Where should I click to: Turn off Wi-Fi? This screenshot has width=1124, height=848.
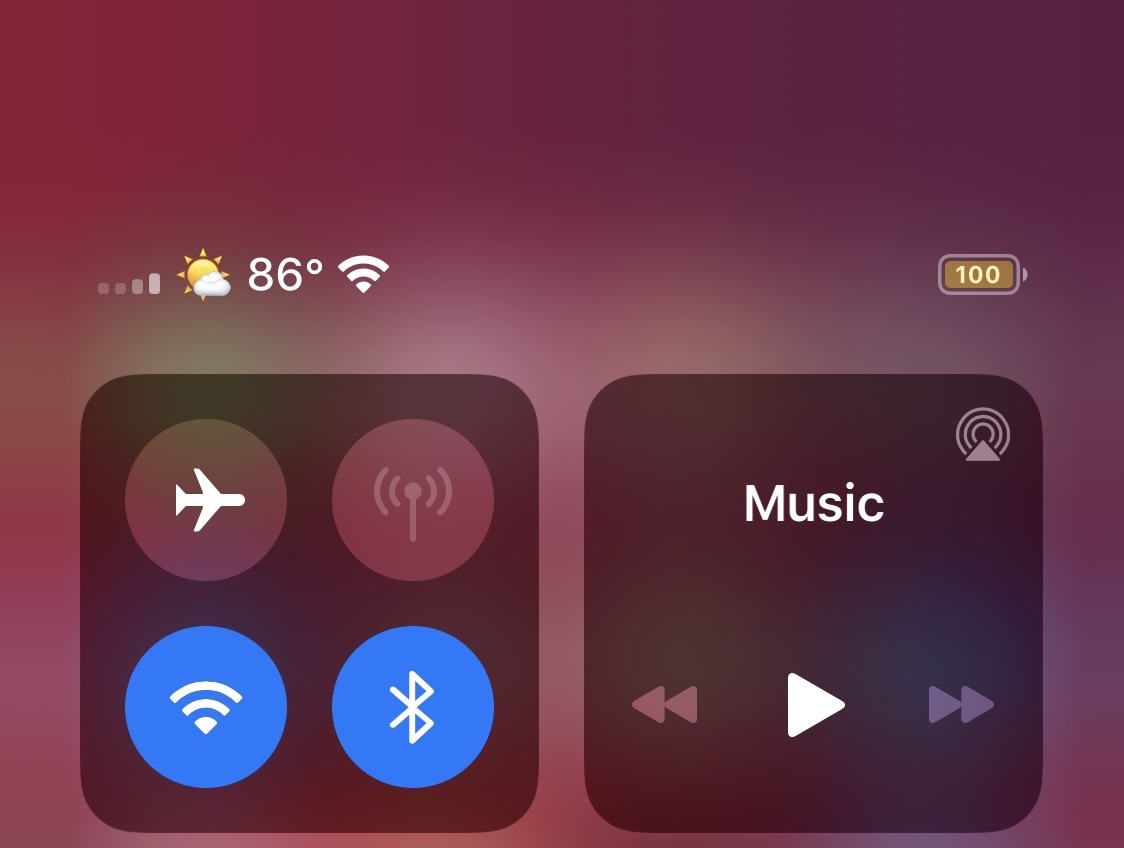[206, 706]
